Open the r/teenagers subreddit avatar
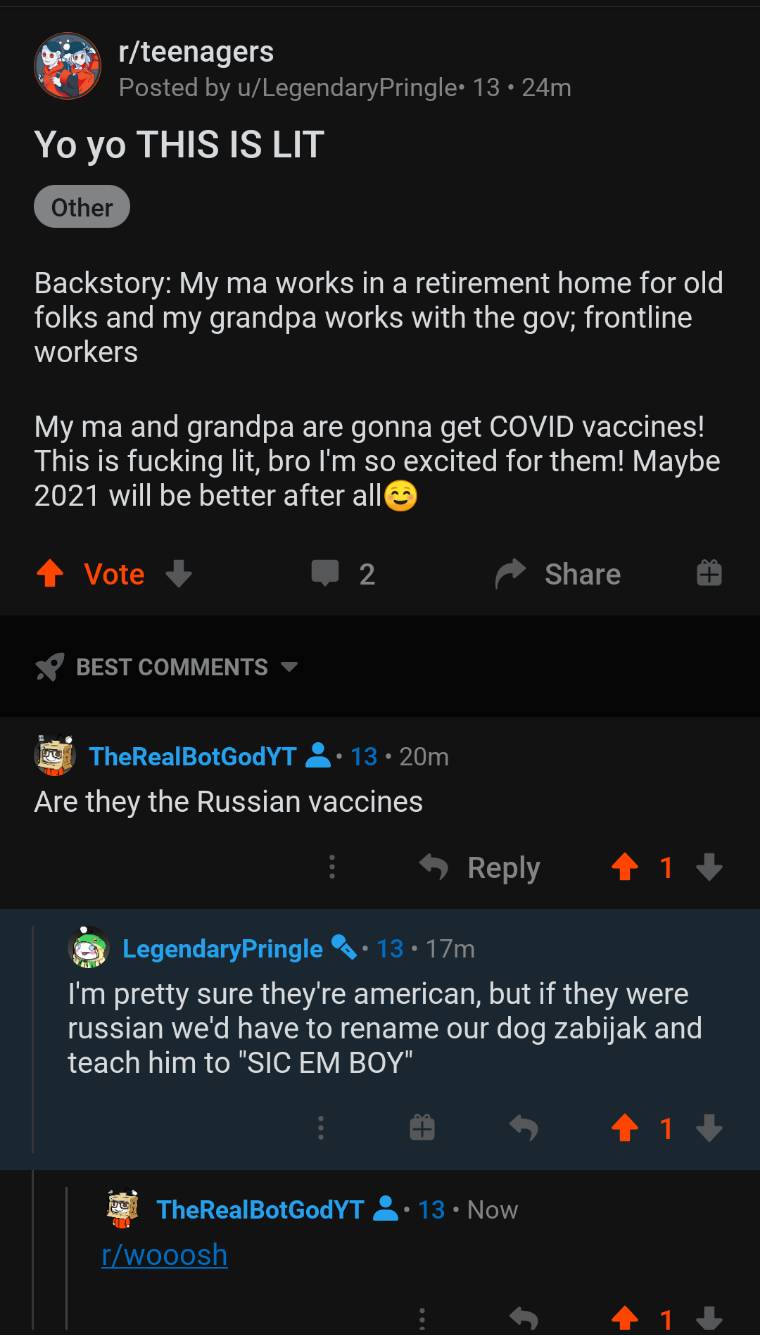This screenshot has width=760, height=1335. click(x=67, y=67)
